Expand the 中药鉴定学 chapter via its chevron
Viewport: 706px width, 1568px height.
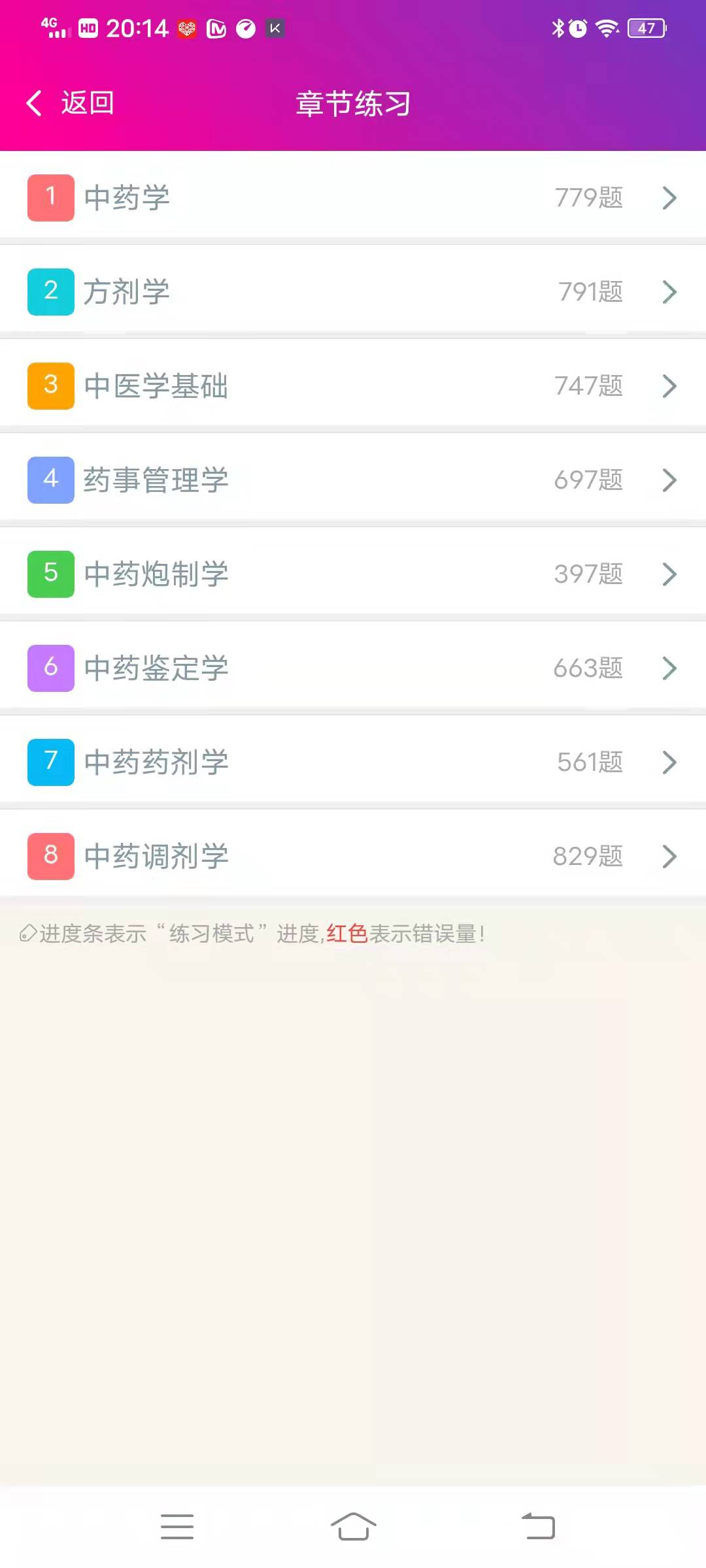(x=669, y=668)
